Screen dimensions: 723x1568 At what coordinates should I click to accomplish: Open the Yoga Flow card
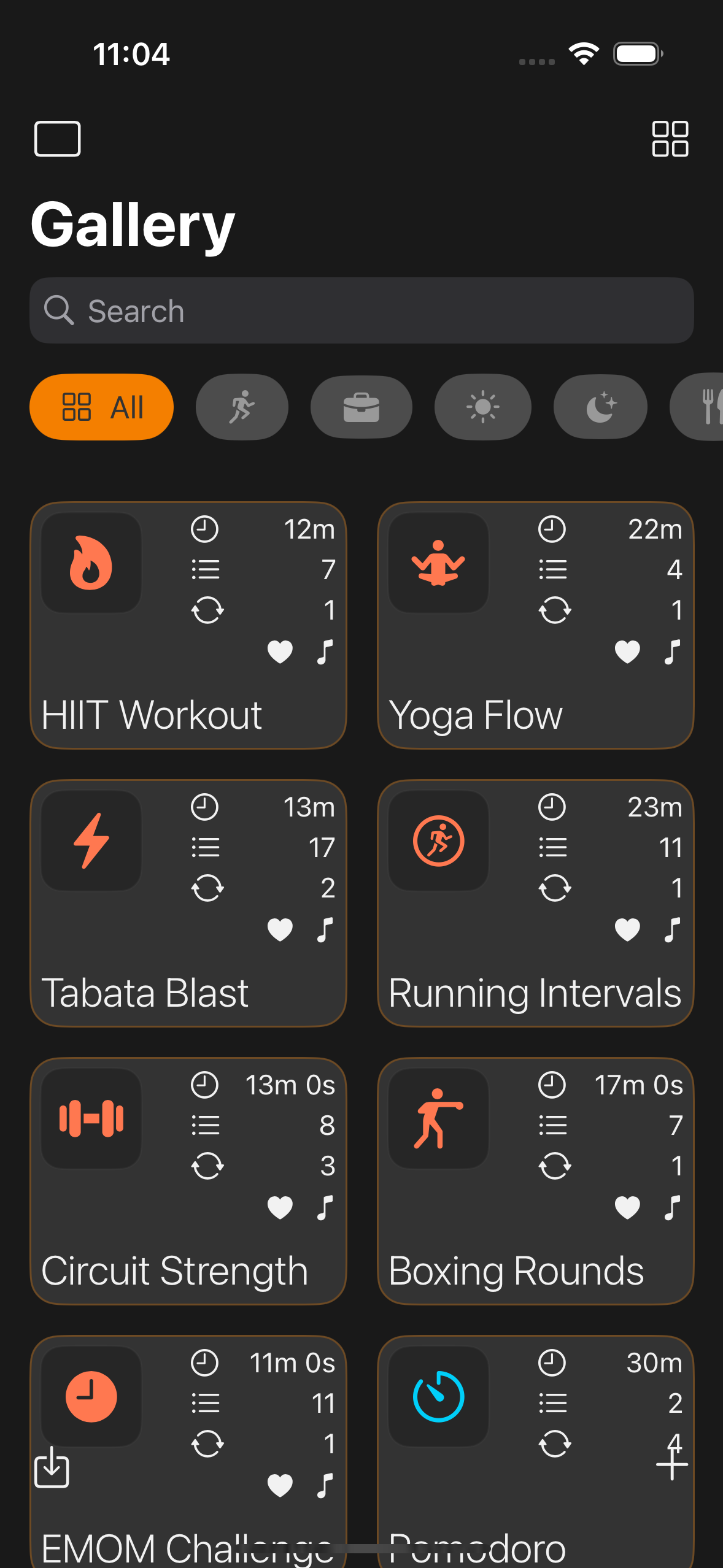(x=535, y=626)
